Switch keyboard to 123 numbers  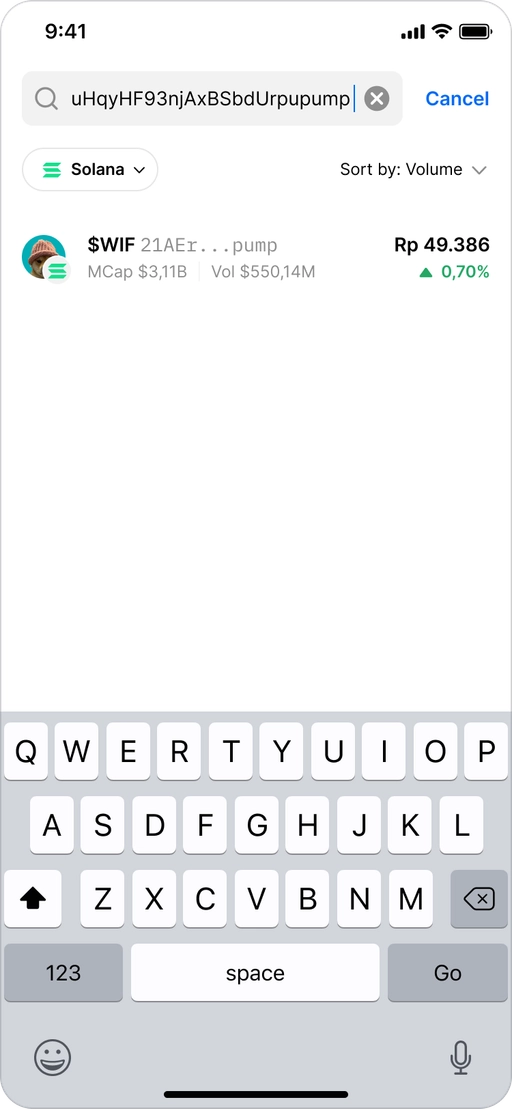[x=63, y=972]
